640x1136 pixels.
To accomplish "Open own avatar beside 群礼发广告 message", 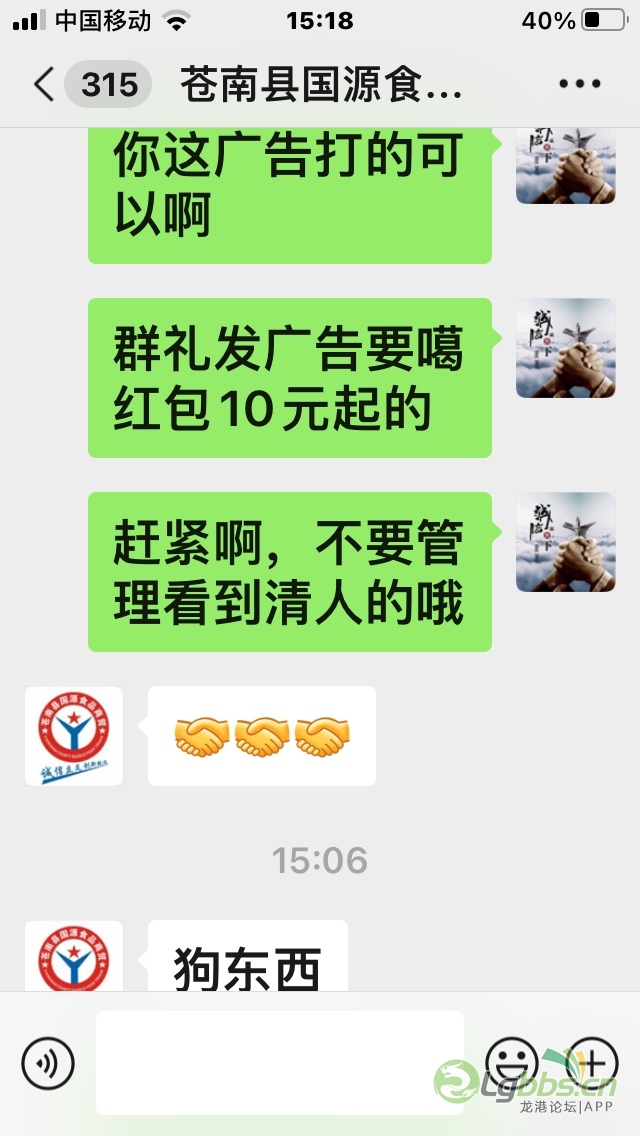I will 565,348.
